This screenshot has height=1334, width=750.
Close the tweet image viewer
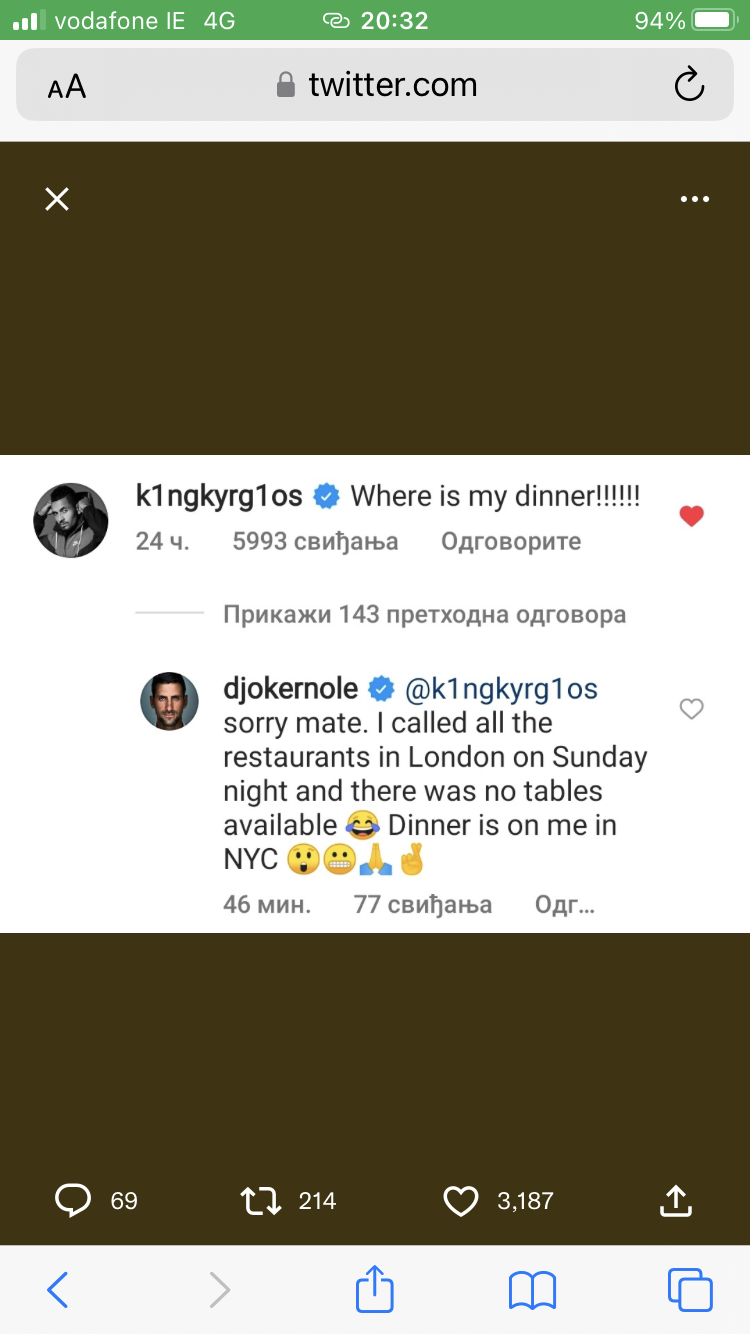point(57,200)
